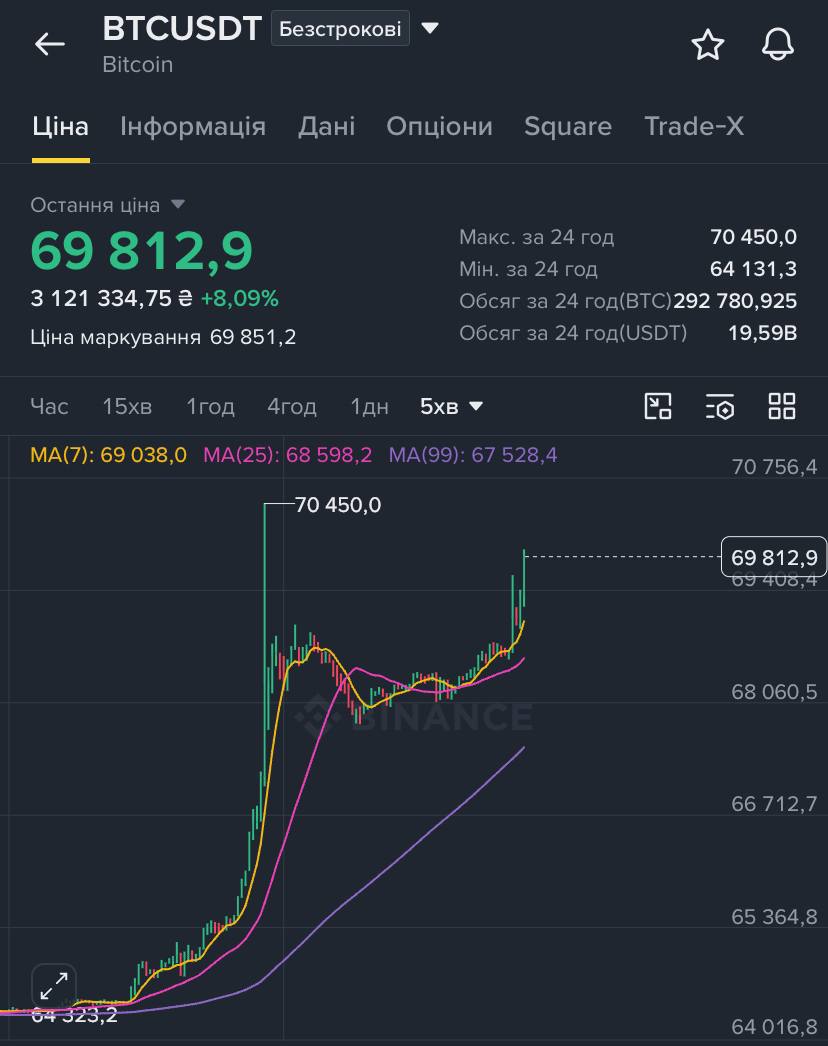The width and height of the screenshot is (828, 1046).
Task: Go back using the arrow icon
Action: coord(49,45)
